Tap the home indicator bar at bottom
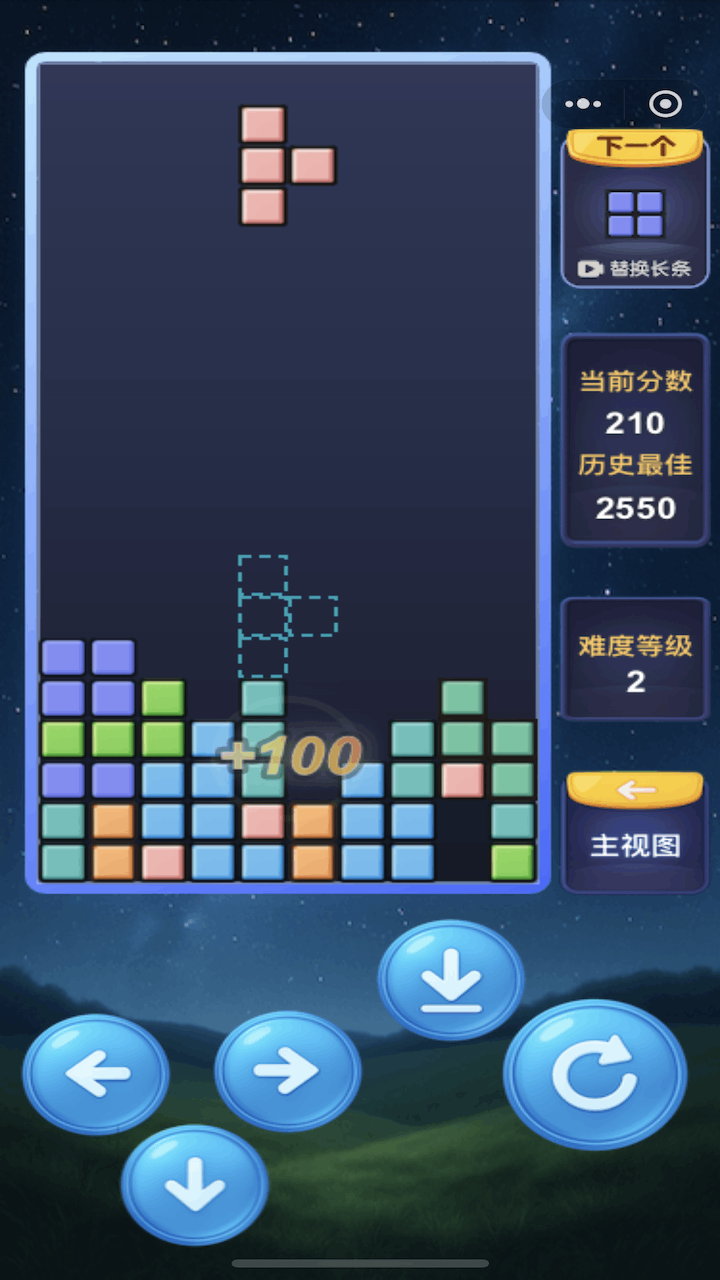The height and width of the screenshot is (1280, 720). pos(360,1260)
